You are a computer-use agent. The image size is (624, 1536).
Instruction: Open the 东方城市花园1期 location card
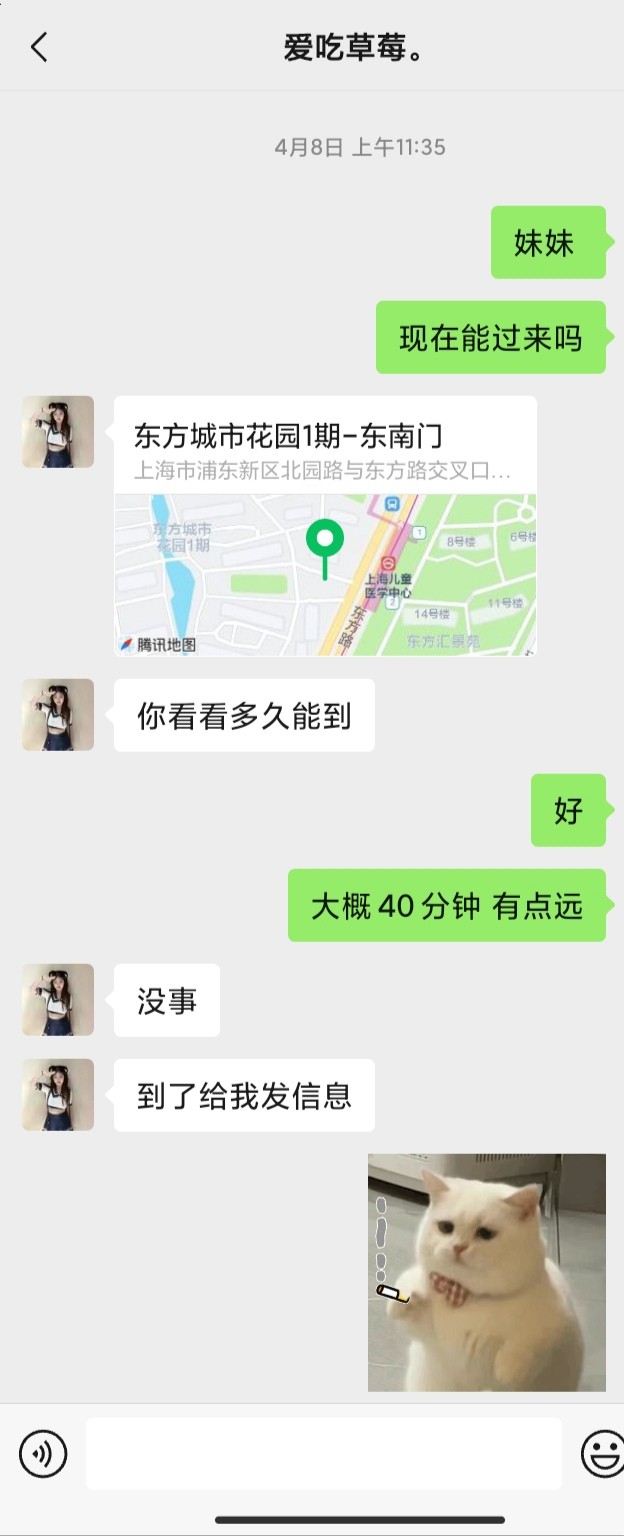click(325, 525)
